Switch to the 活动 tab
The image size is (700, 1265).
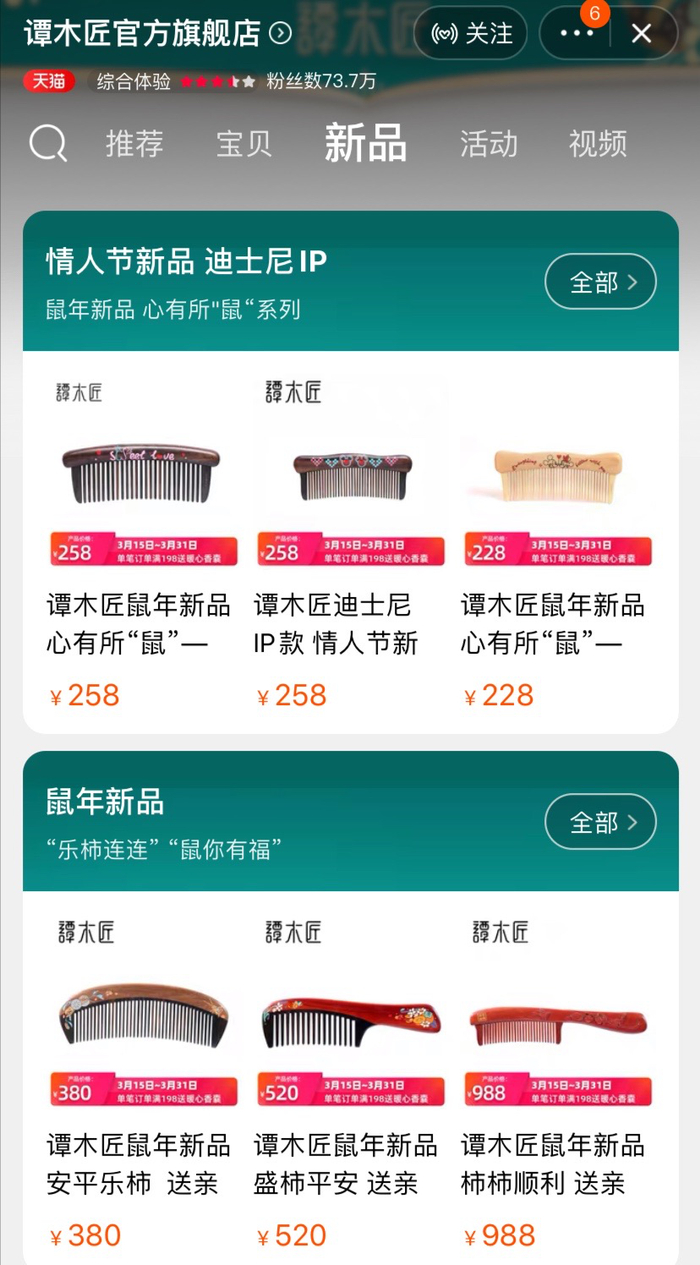point(488,144)
